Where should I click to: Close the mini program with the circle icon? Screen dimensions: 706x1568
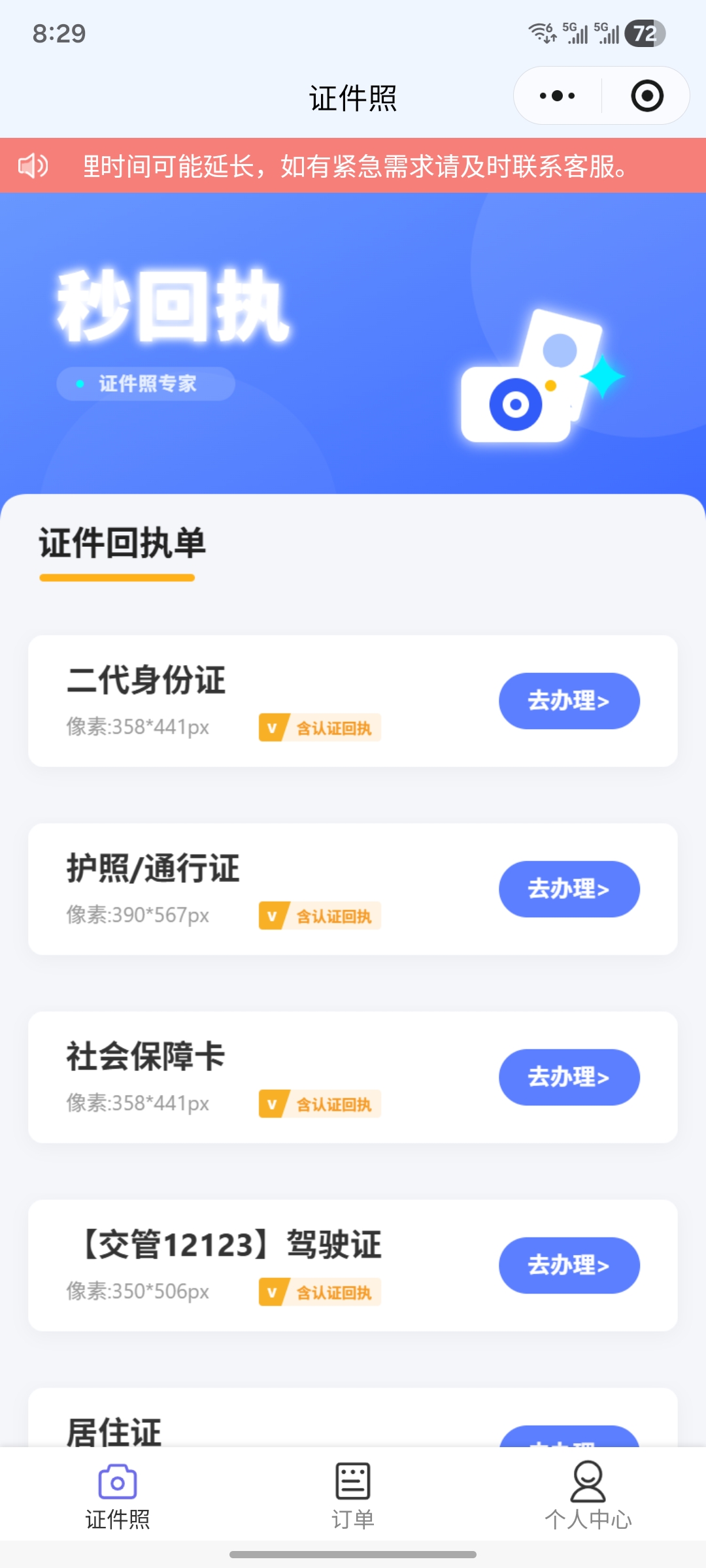click(x=647, y=96)
